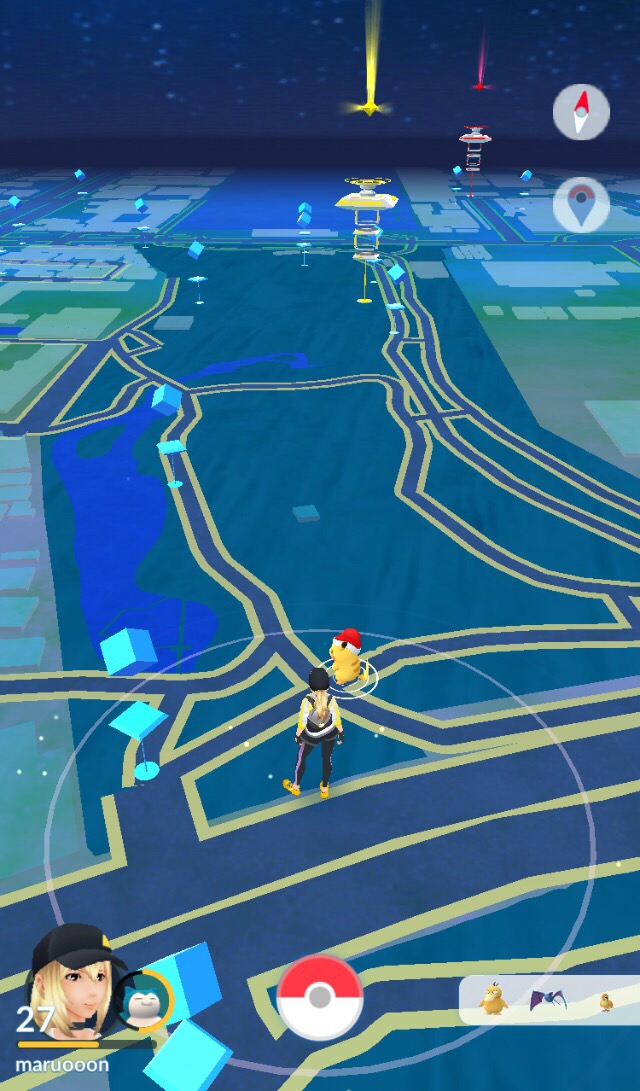The image size is (640, 1091).
Task: Select the red gym in the distance
Action: coord(475,145)
